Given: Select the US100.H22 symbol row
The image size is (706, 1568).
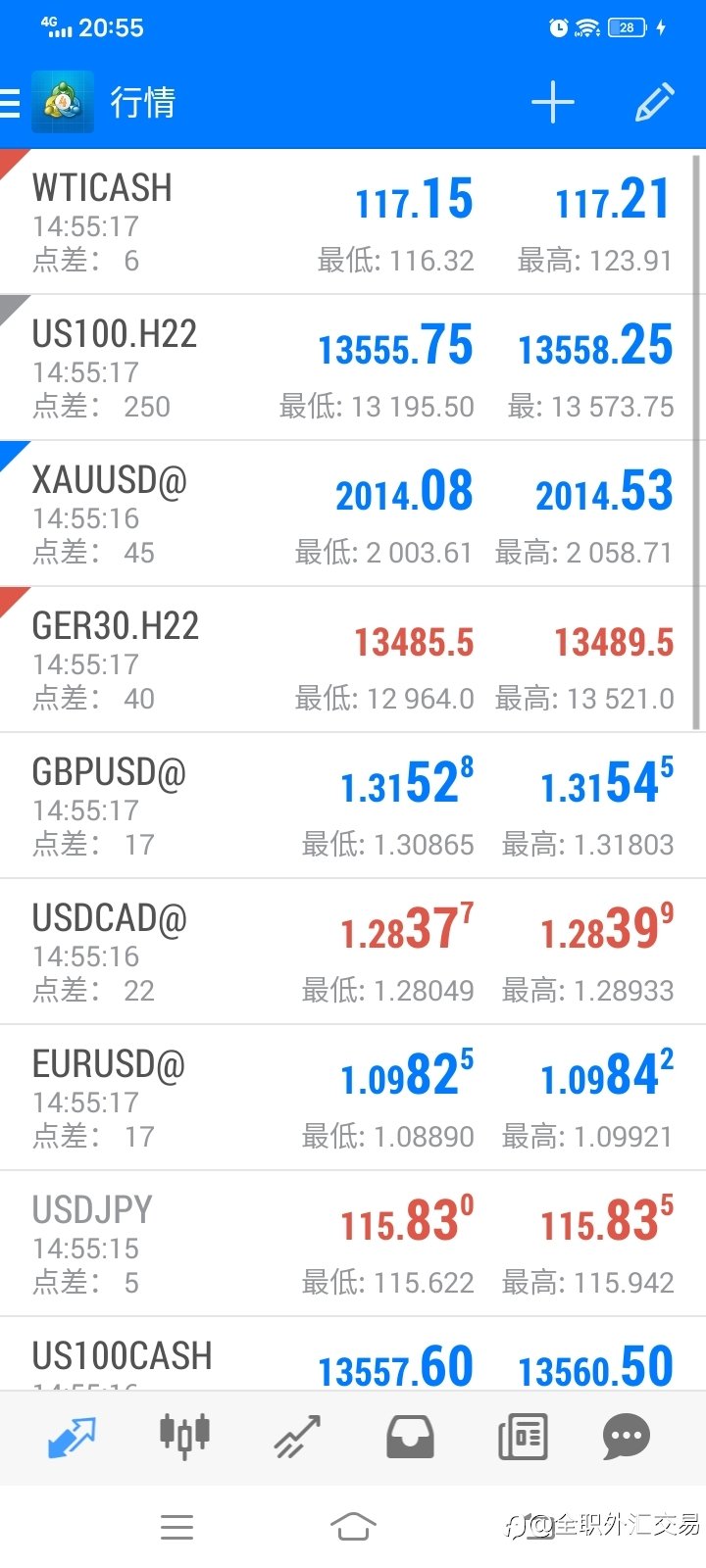Looking at the screenshot, I should click(x=347, y=367).
